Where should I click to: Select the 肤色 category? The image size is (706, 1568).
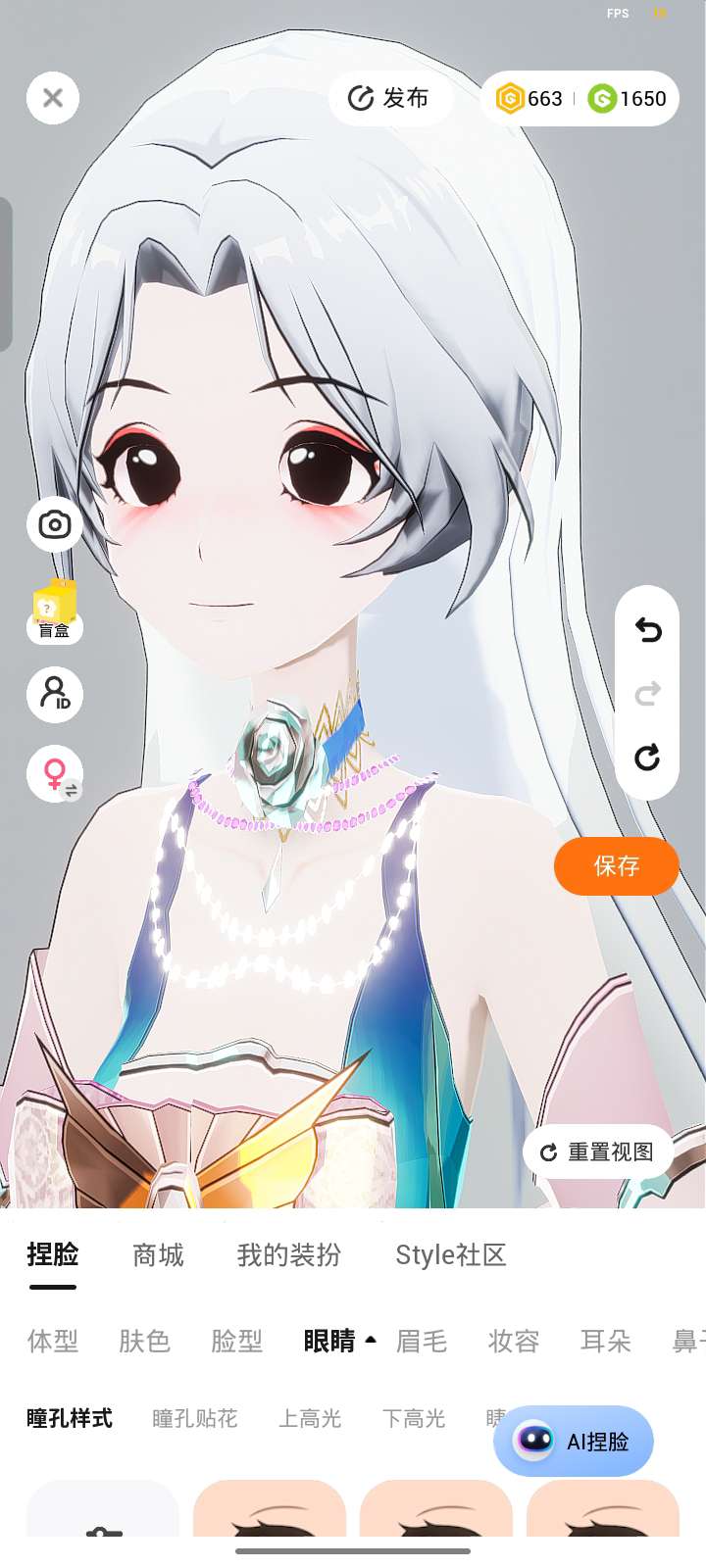(x=145, y=1341)
